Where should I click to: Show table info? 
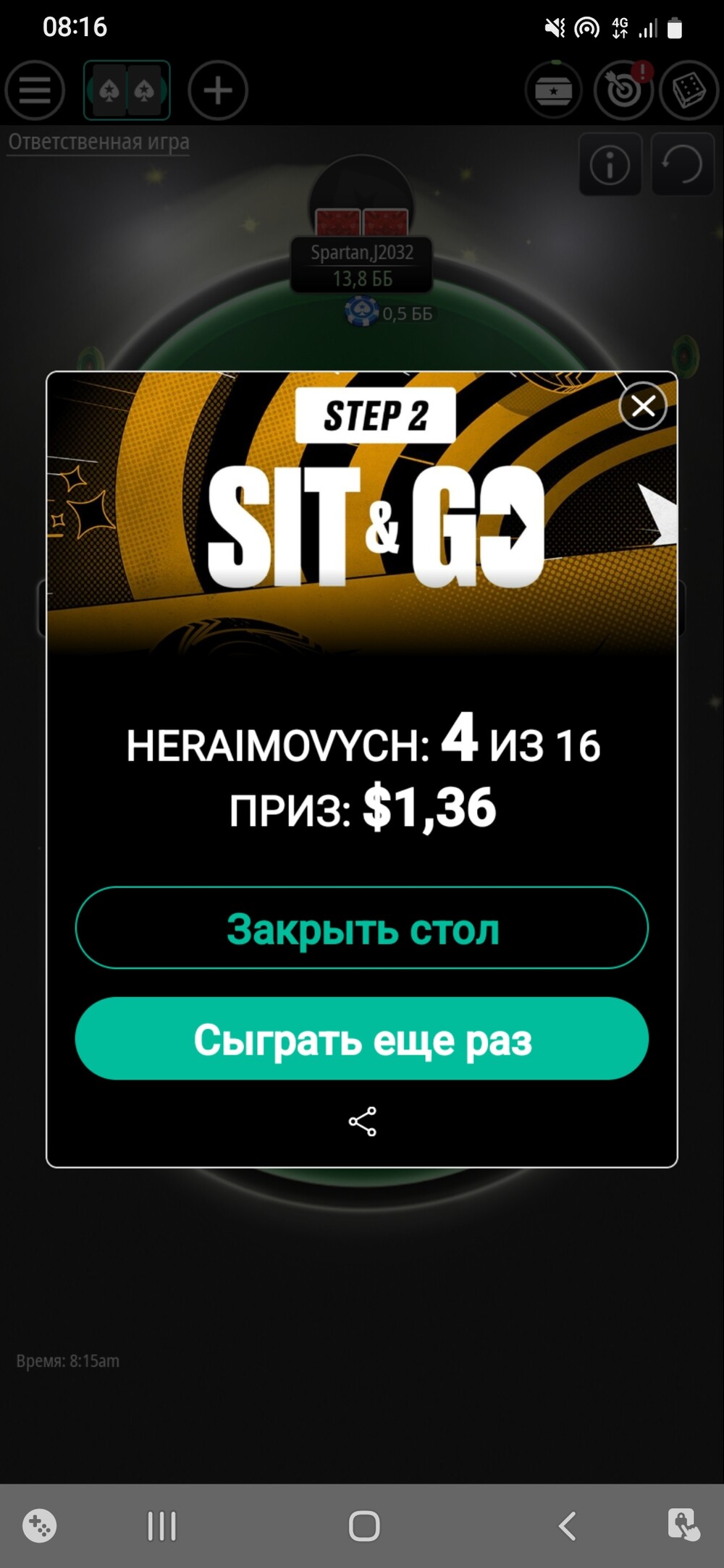point(610,165)
